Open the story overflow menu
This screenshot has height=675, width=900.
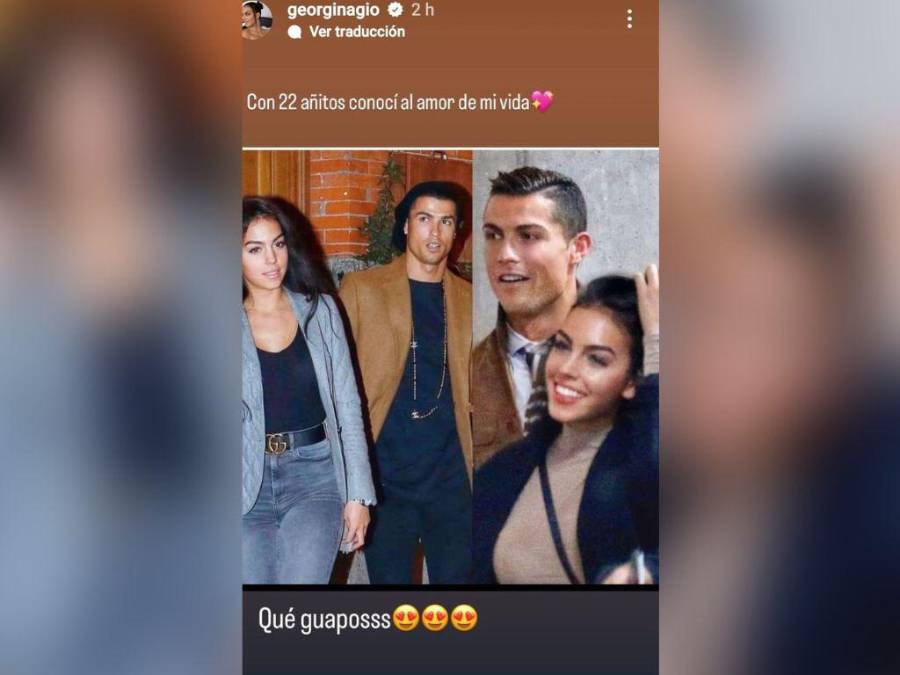[629, 19]
